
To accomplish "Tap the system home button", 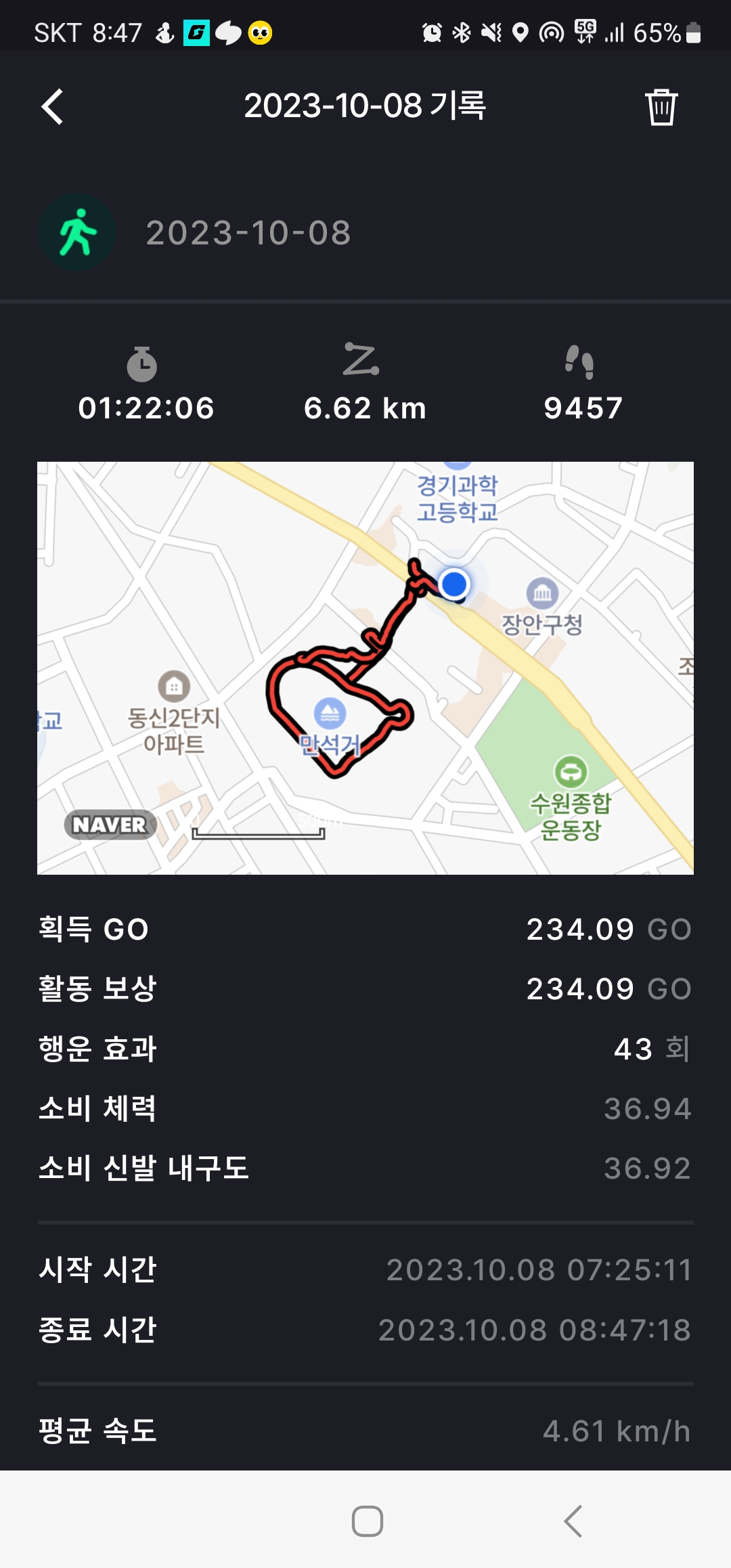I will [367, 1521].
